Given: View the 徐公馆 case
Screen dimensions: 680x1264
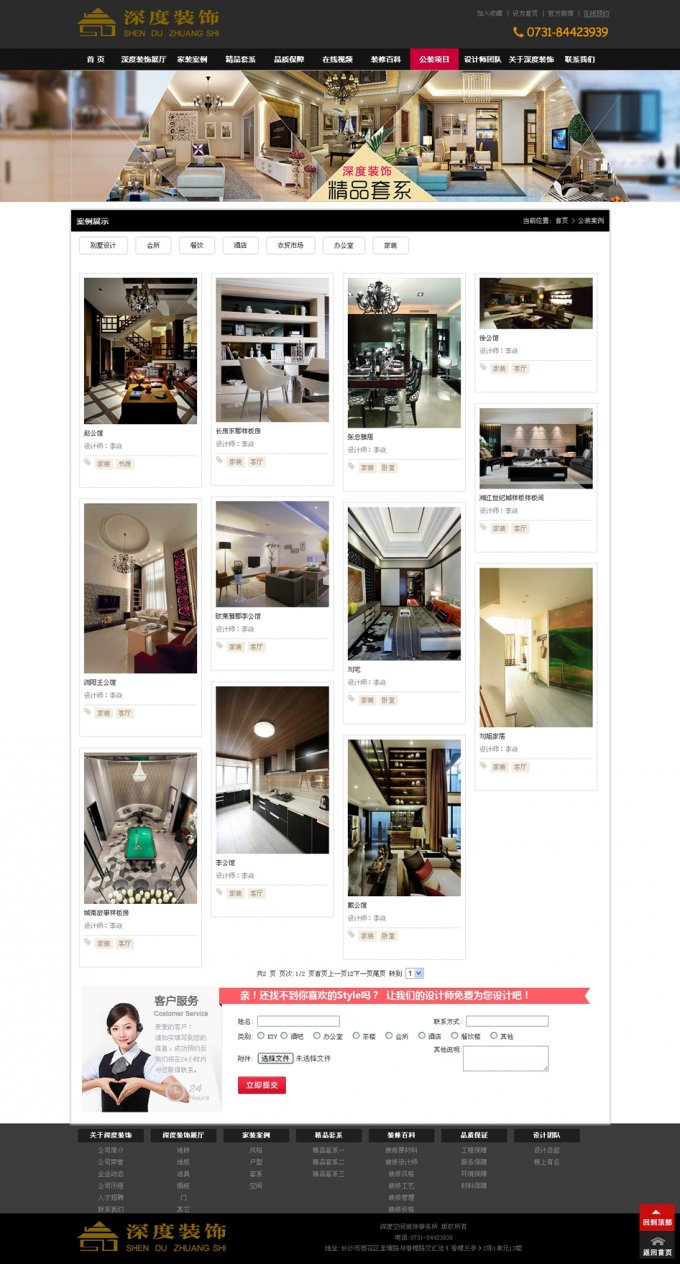Looking at the screenshot, I should [x=536, y=303].
